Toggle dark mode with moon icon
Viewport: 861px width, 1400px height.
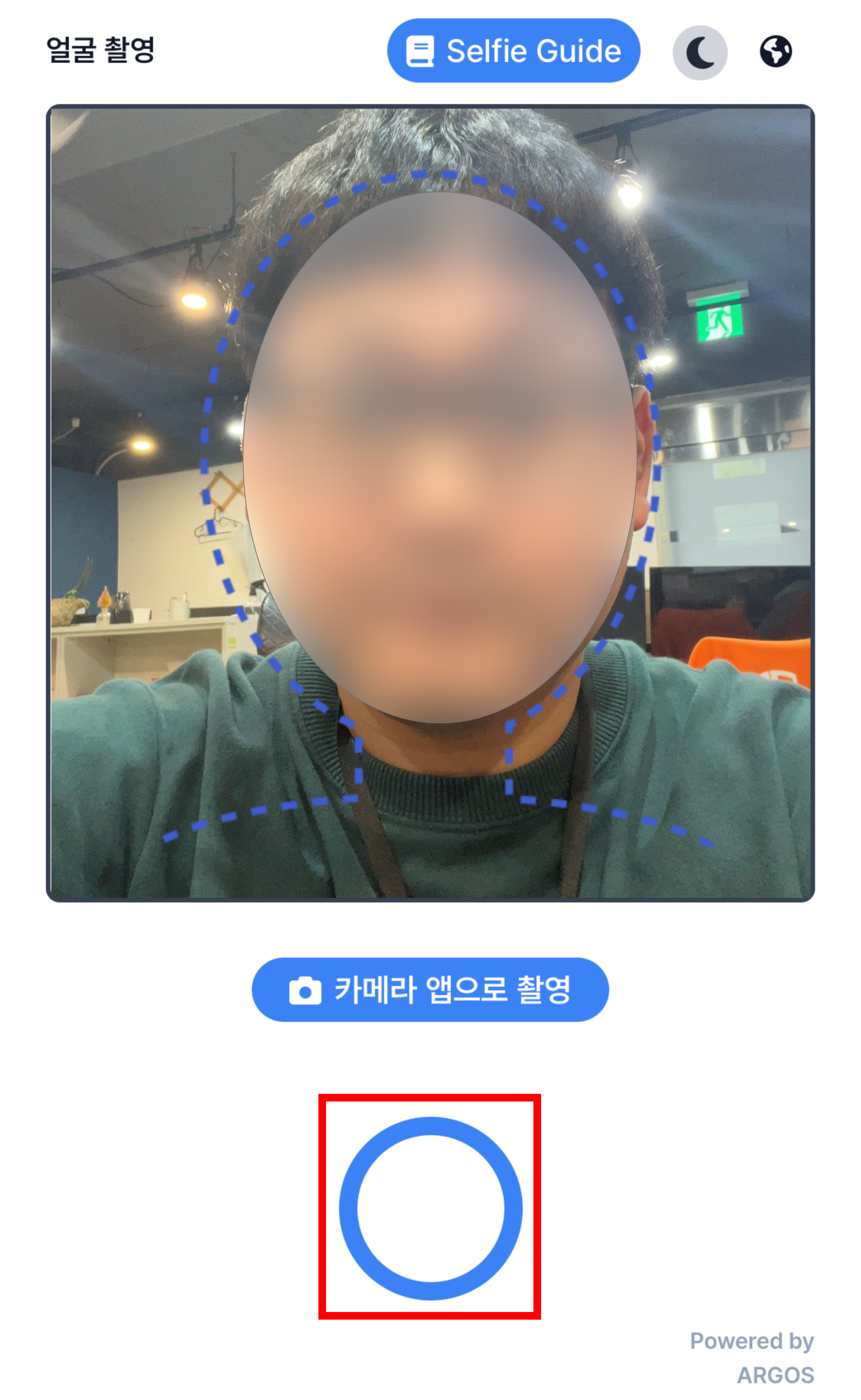click(700, 52)
